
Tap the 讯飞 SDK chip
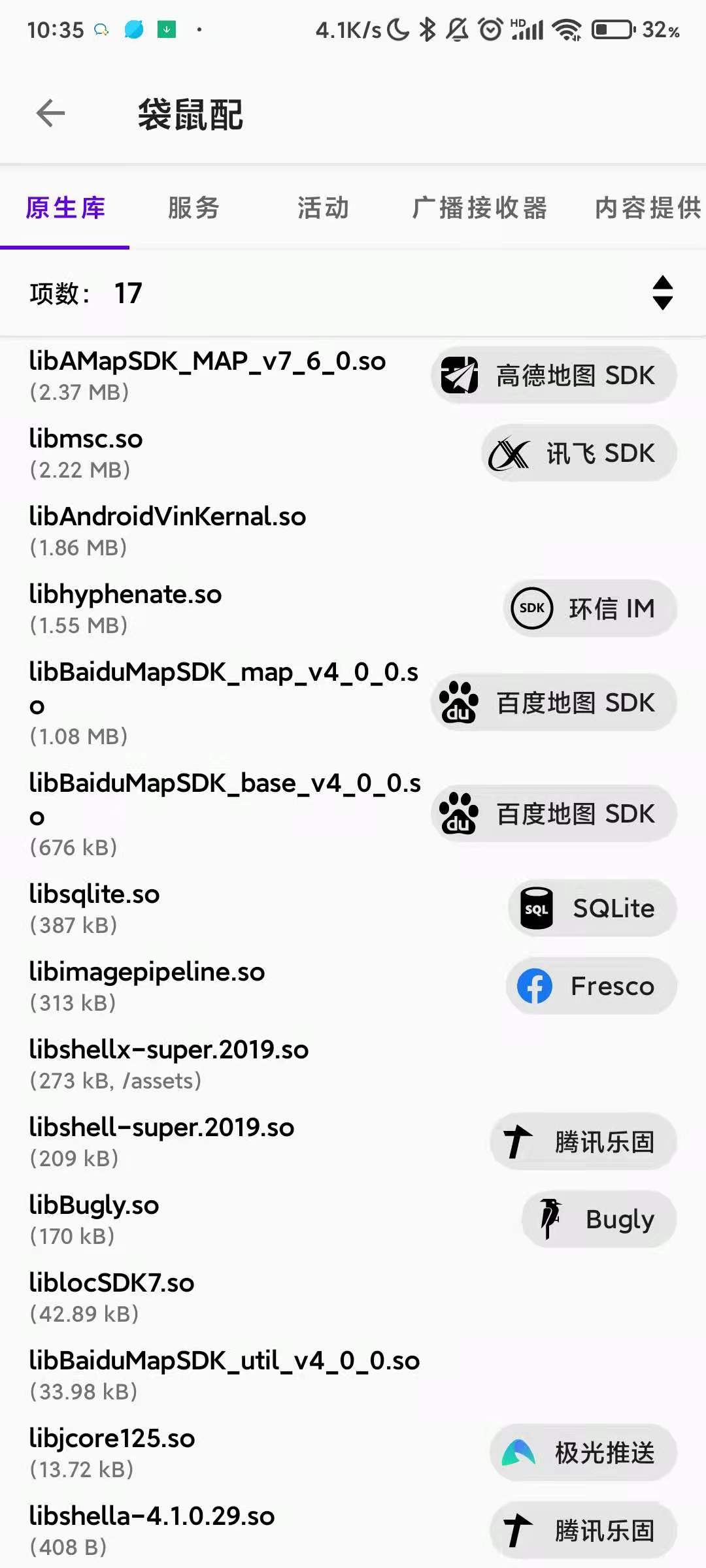pos(579,453)
